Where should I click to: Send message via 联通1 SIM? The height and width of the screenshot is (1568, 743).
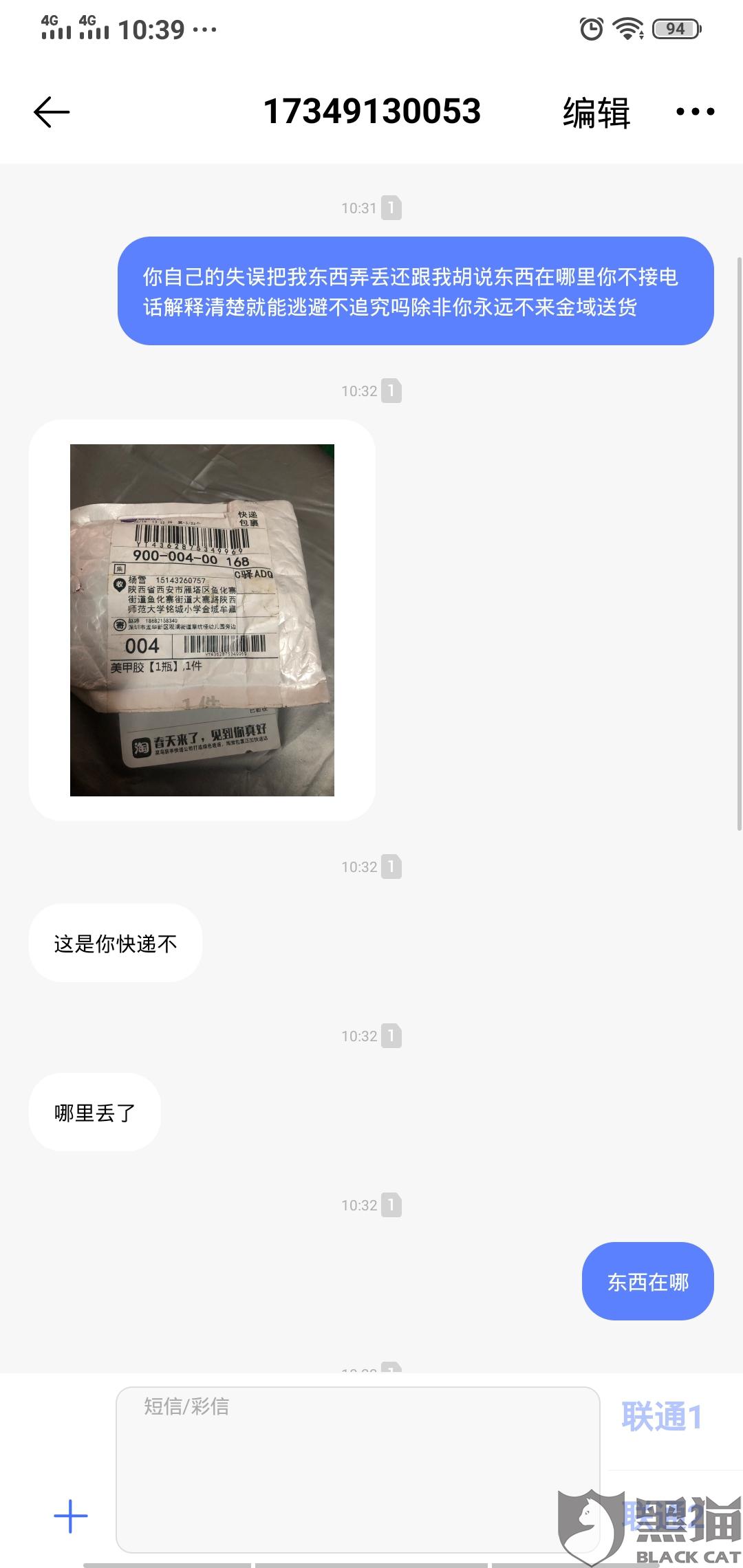[661, 1417]
